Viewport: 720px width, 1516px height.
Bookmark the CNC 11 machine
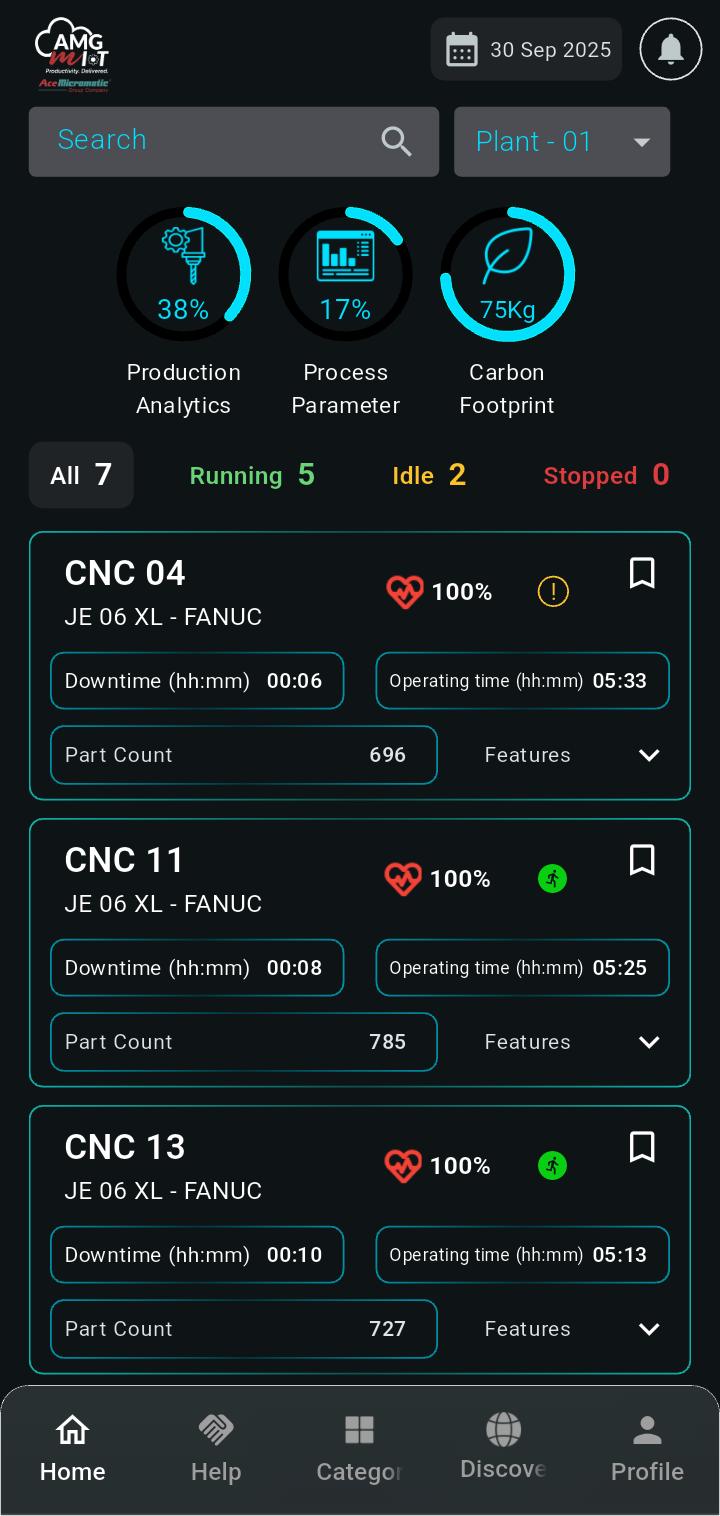642,860
